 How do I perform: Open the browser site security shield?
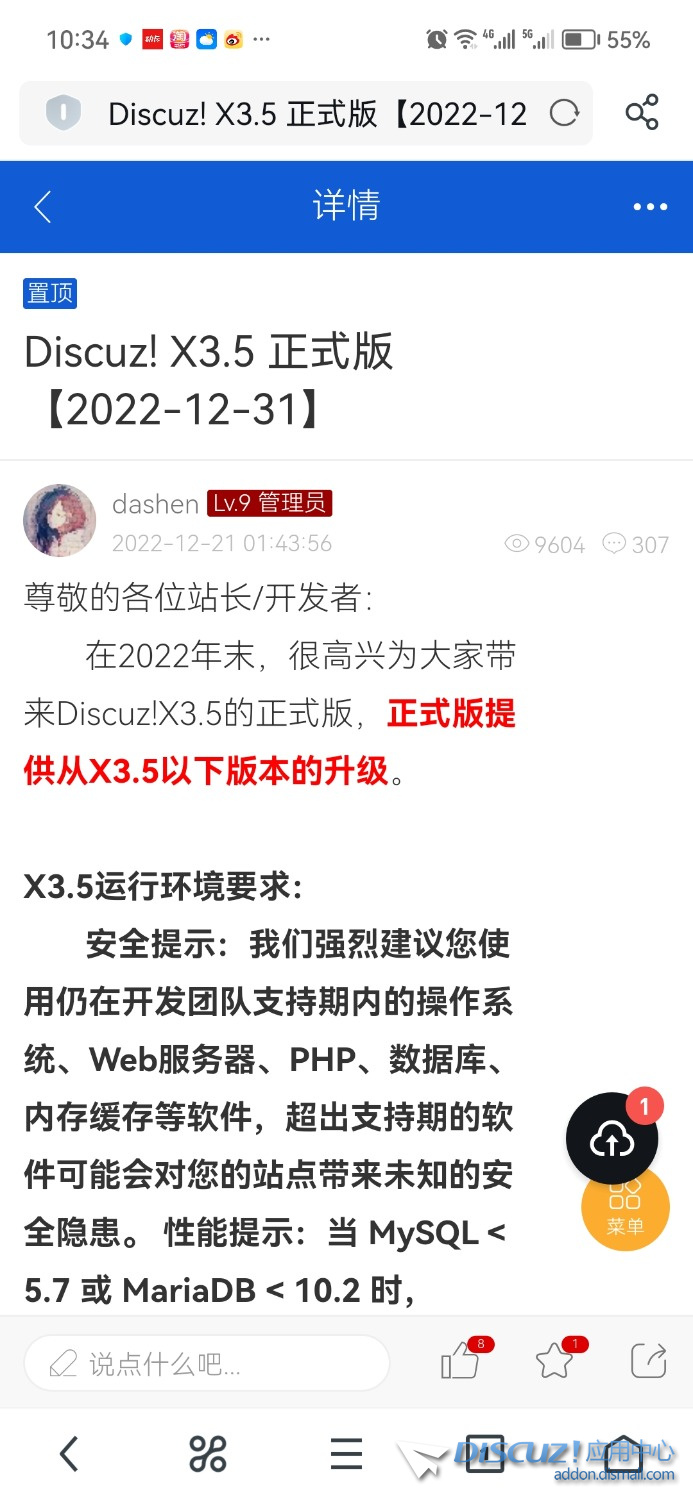(x=63, y=113)
